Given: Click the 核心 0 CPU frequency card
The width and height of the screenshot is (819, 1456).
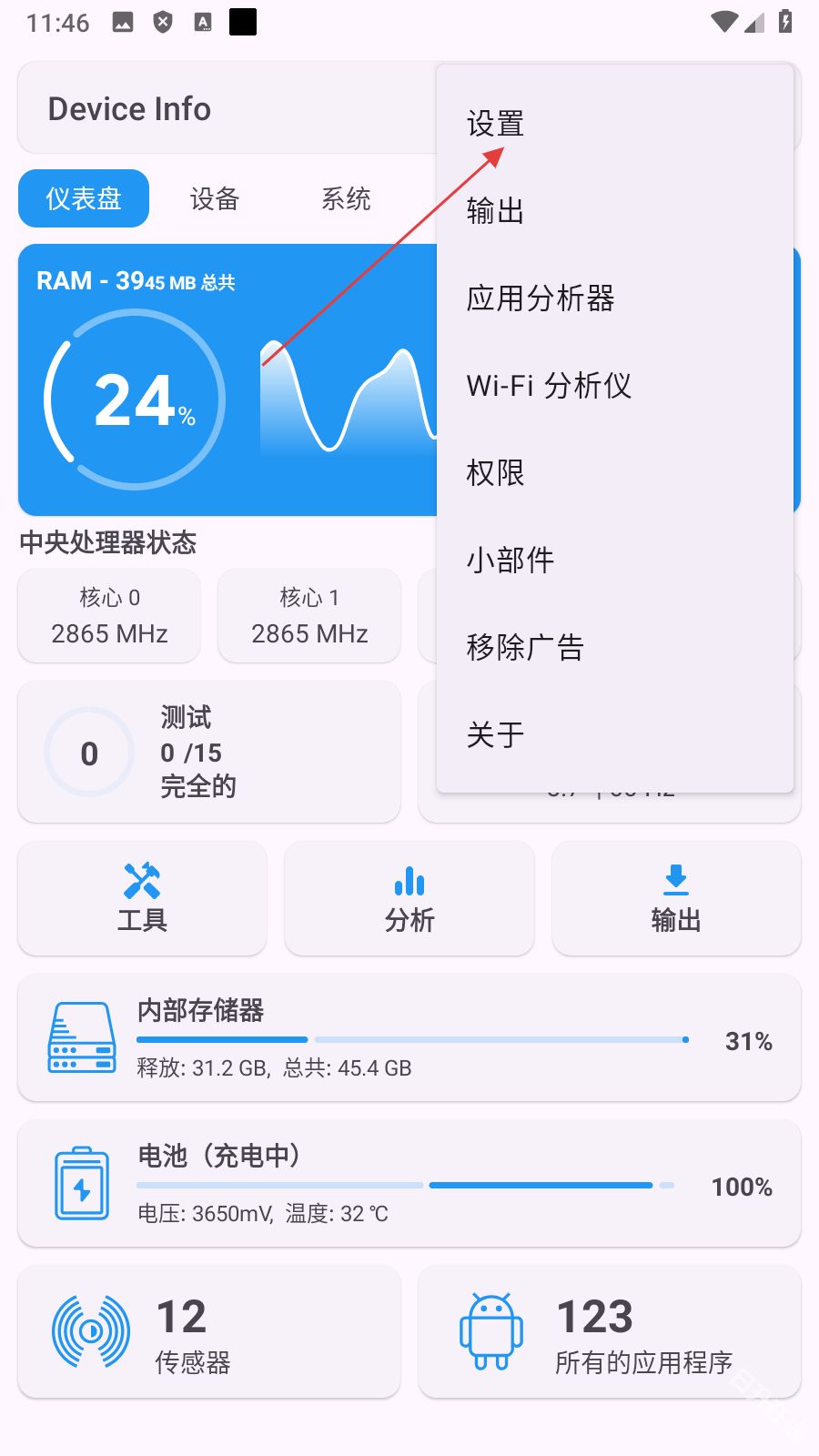Looking at the screenshot, I should click(x=108, y=615).
